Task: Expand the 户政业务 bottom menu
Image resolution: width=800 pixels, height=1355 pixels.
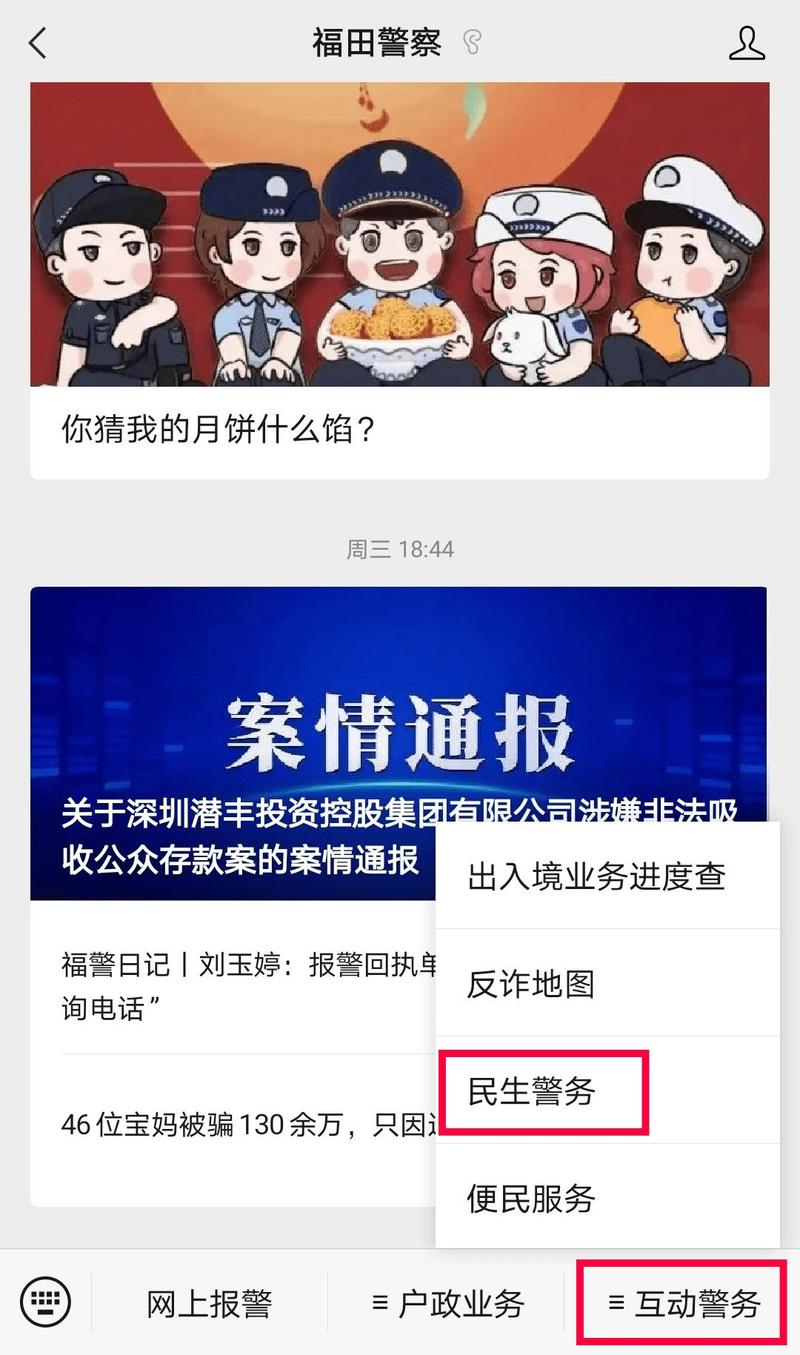Action: click(x=448, y=1303)
